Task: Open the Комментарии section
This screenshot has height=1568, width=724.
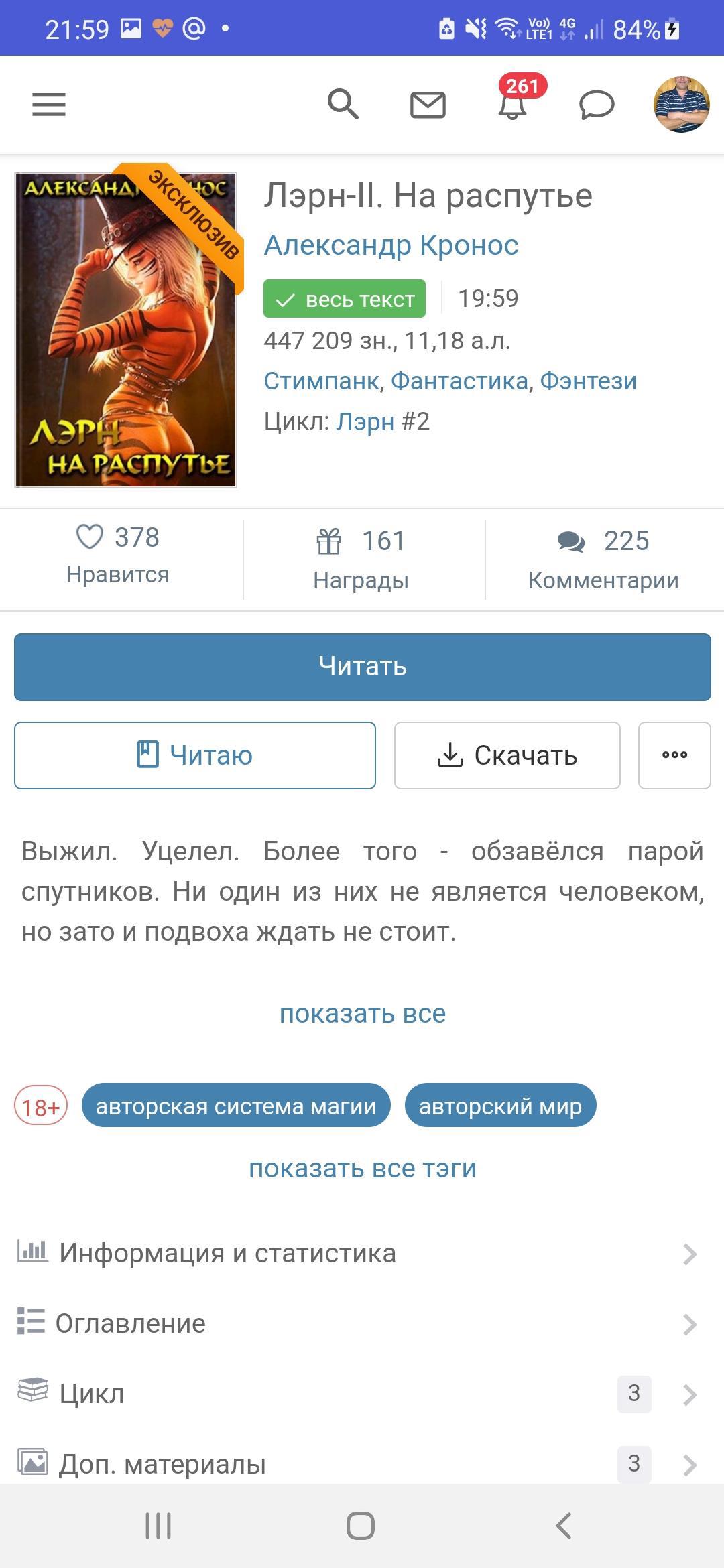Action: click(603, 559)
